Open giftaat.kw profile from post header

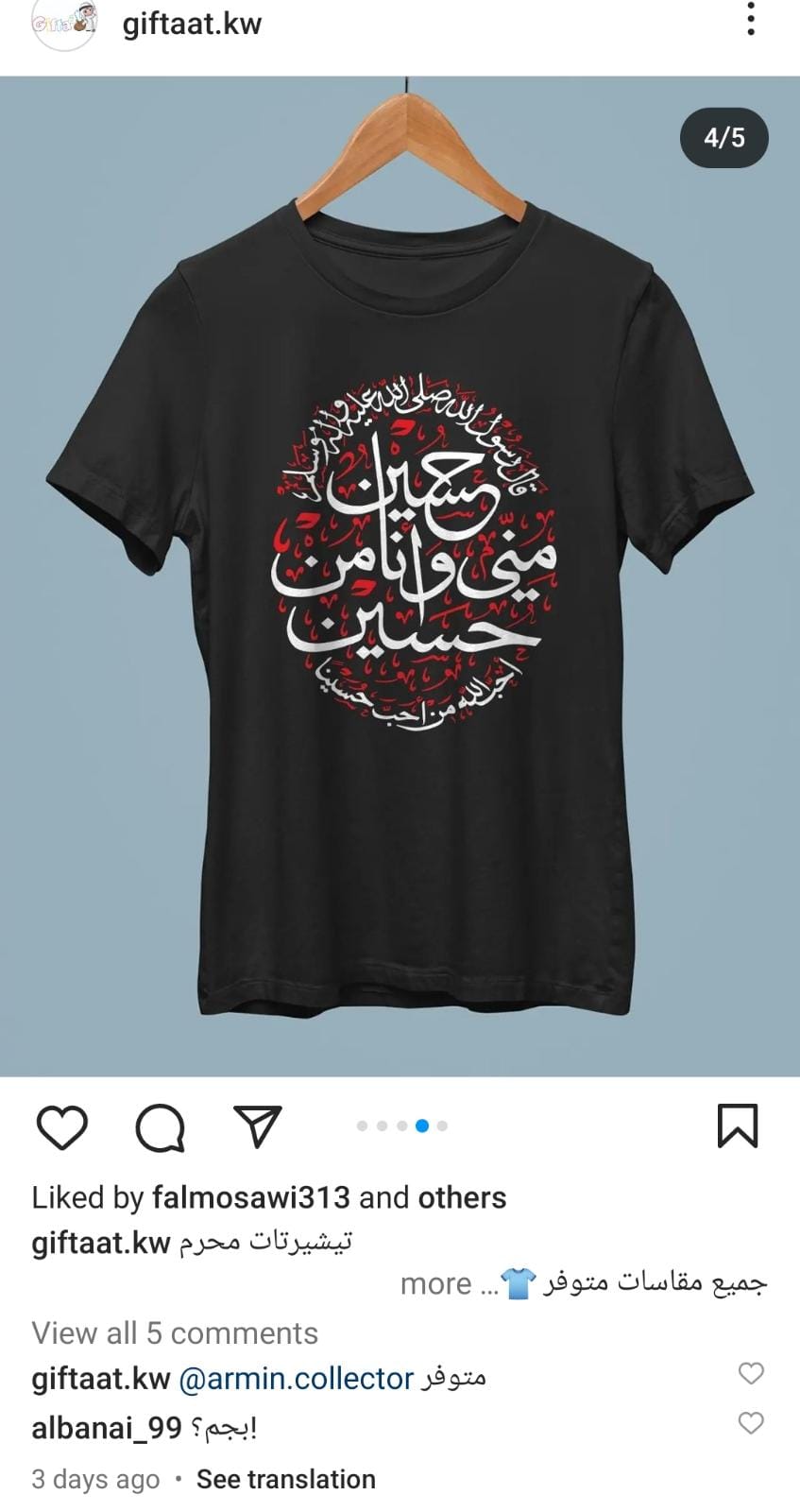click(x=192, y=24)
